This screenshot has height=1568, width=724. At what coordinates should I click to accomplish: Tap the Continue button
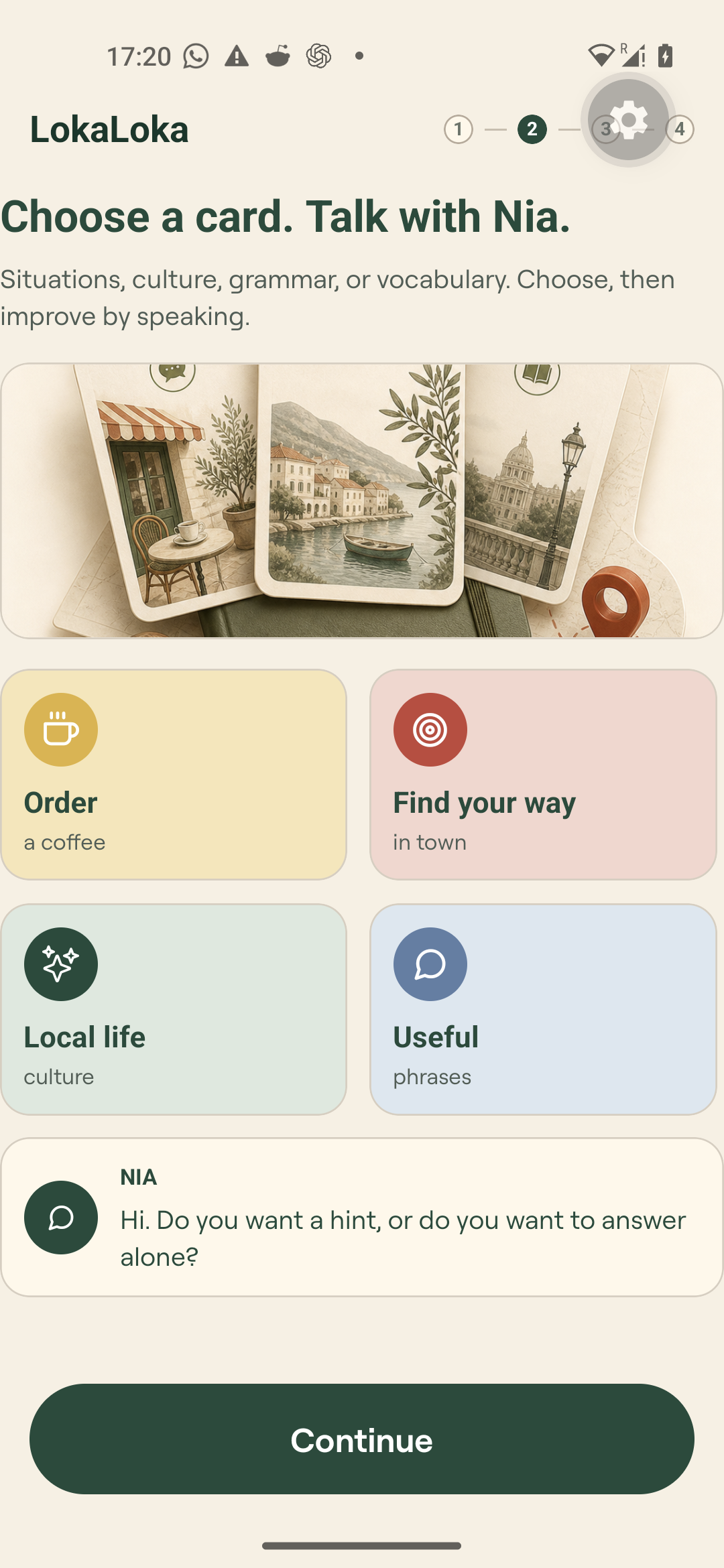[362, 1439]
